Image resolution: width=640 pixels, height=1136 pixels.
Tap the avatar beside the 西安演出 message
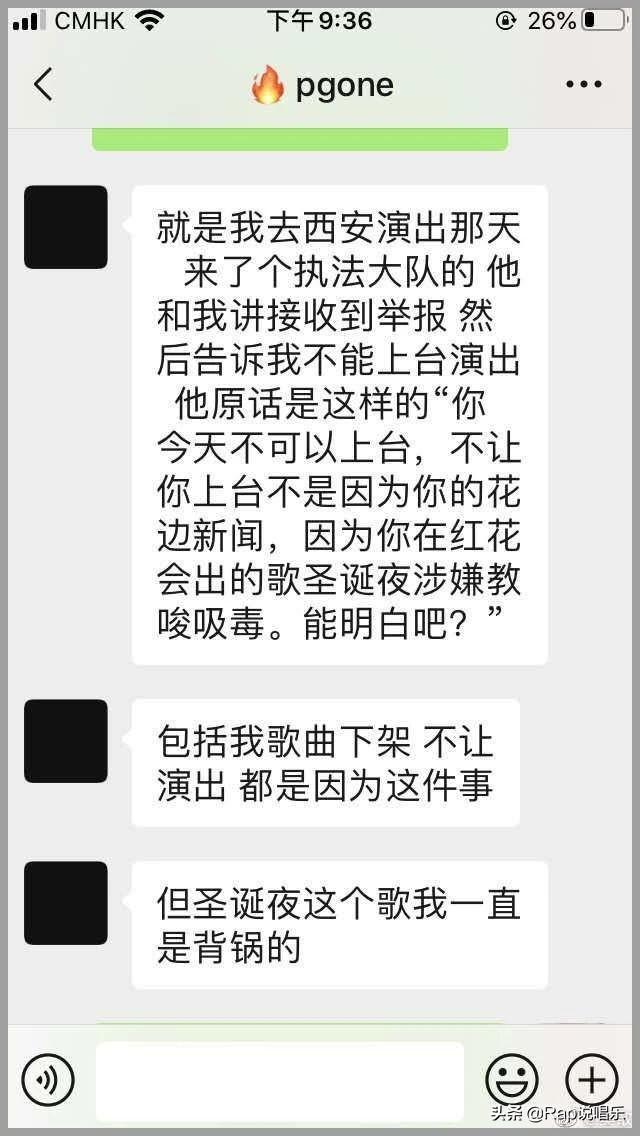click(65, 227)
